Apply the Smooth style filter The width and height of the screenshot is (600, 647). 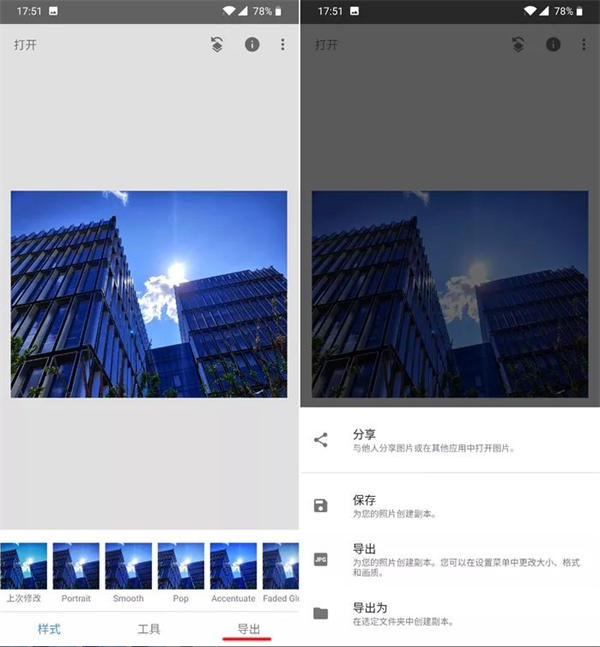128,567
